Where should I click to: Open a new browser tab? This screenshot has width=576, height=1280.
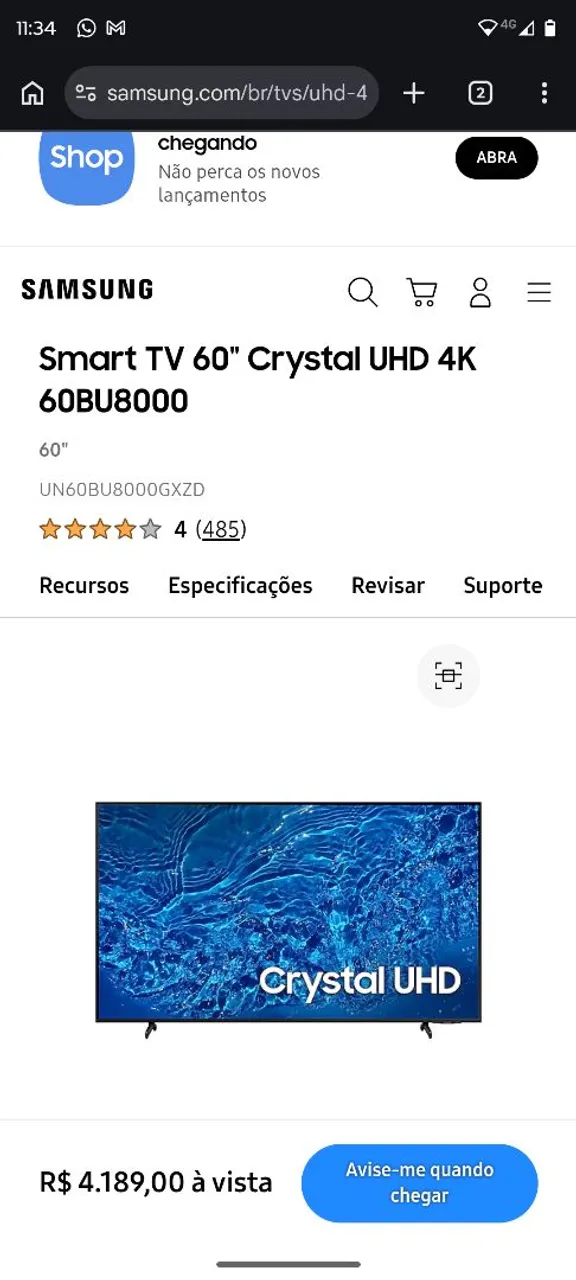(x=414, y=93)
